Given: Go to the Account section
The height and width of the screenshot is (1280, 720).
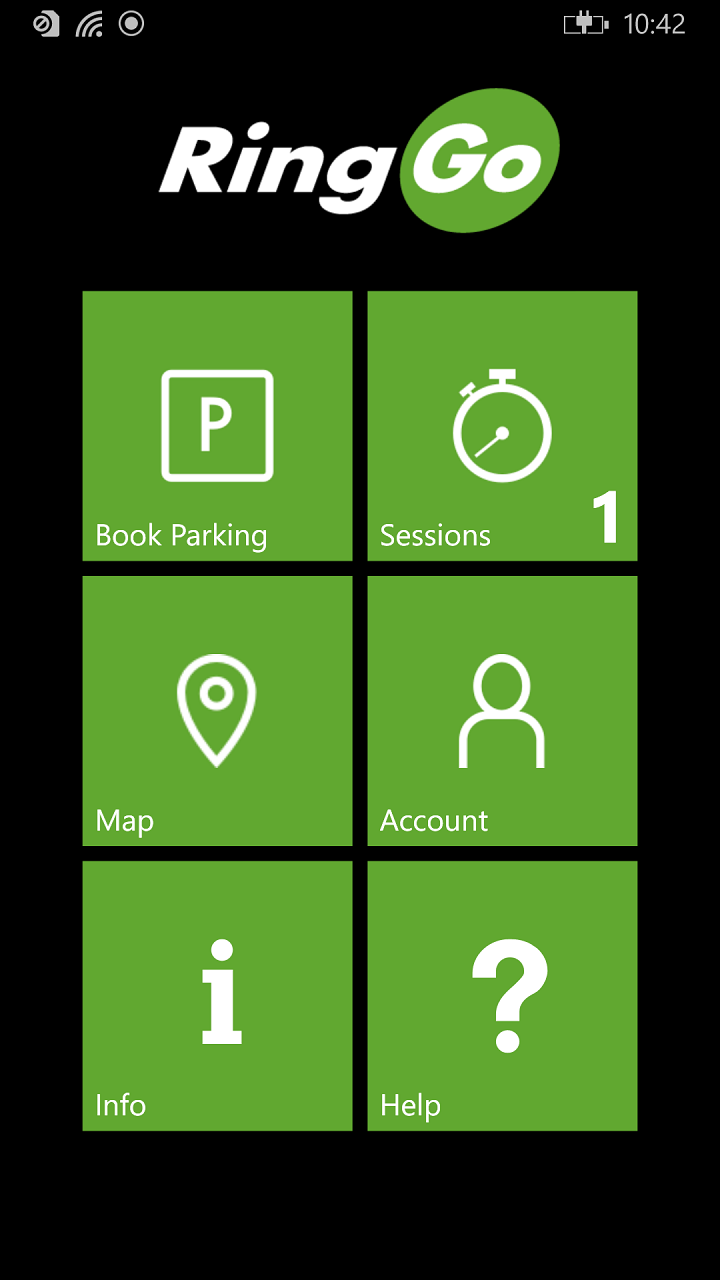Looking at the screenshot, I should click(502, 711).
